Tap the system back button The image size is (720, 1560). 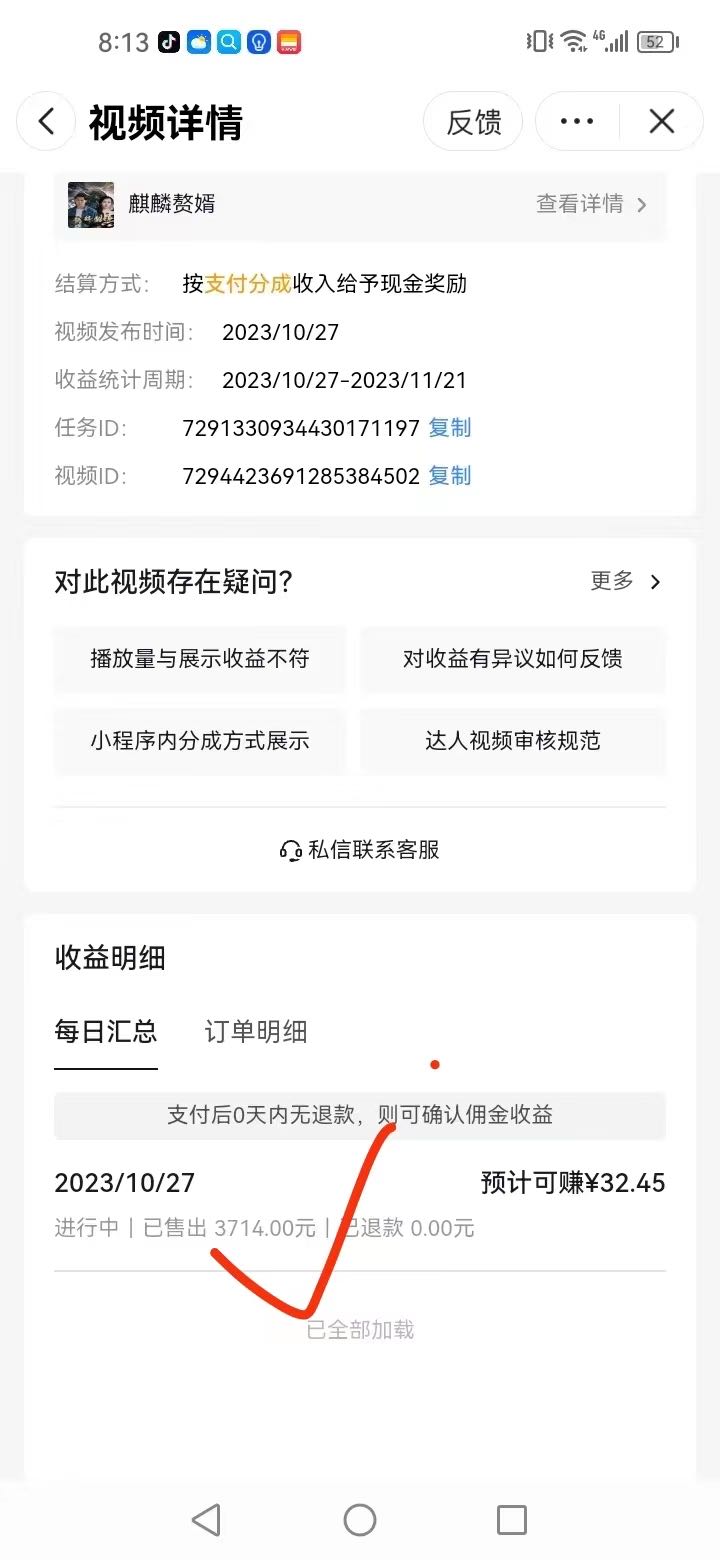click(206, 1520)
